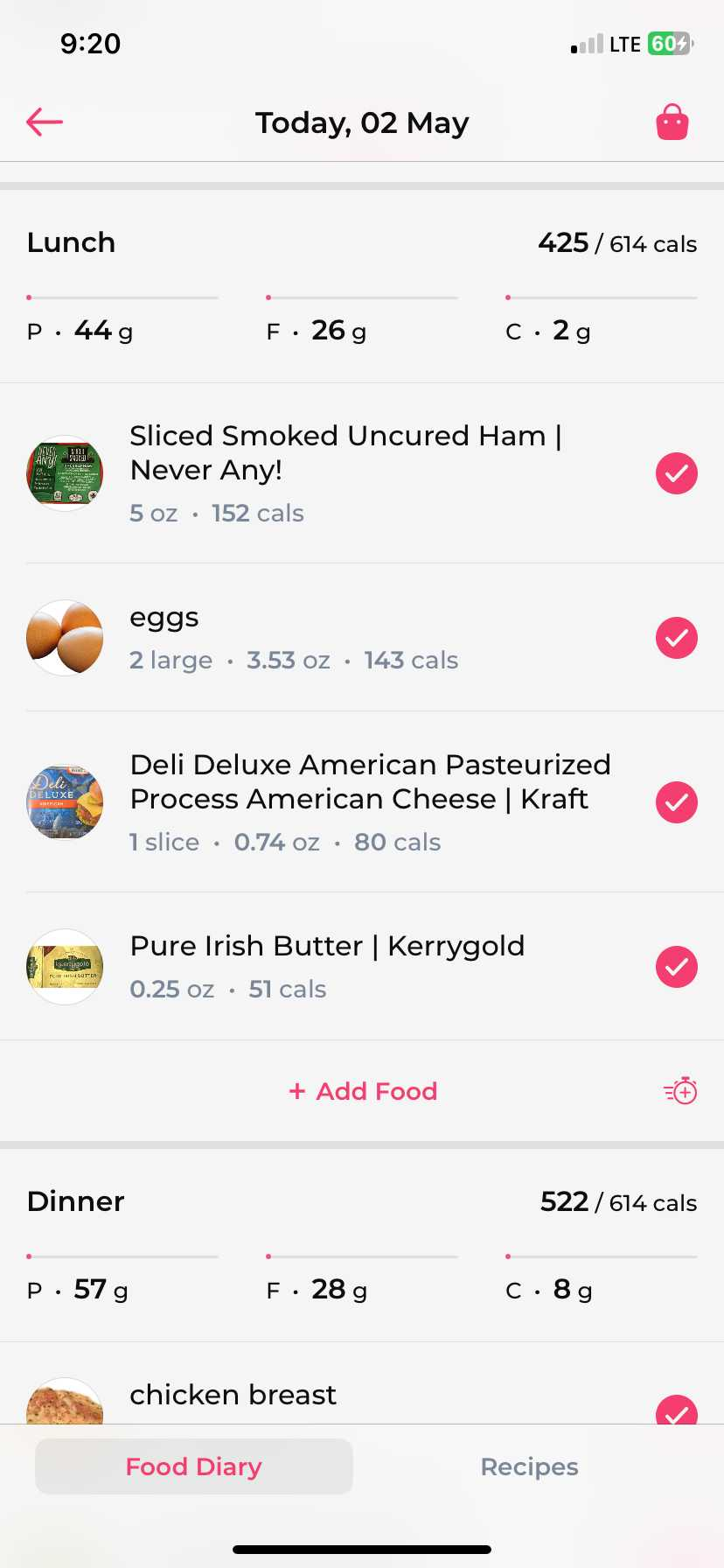Tap the quick-add timer icon beside Add Food
This screenshot has width=724, height=1568.
(x=680, y=1091)
